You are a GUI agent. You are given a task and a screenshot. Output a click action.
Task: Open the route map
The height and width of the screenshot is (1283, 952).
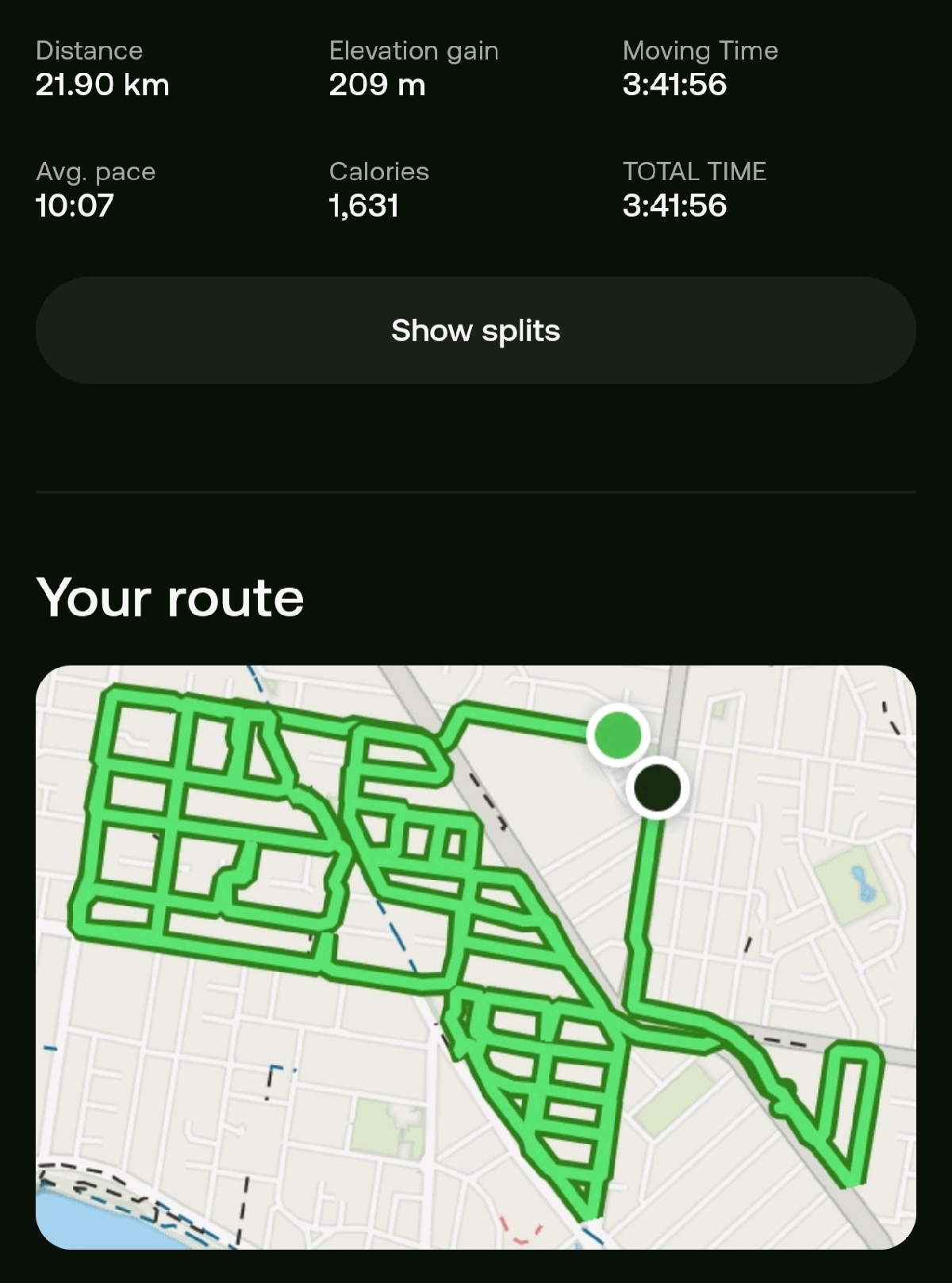[x=475, y=956]
